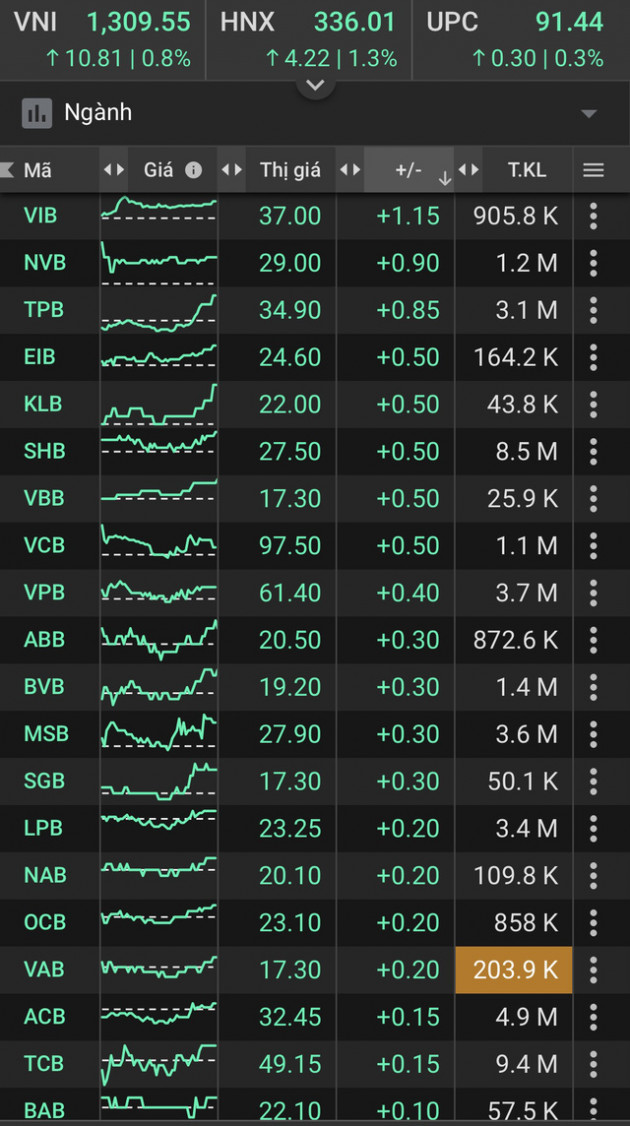The width and height of the screenshot is (630, 1126).
Task: Open the VAB stock row
Action: tap(45, 969)
